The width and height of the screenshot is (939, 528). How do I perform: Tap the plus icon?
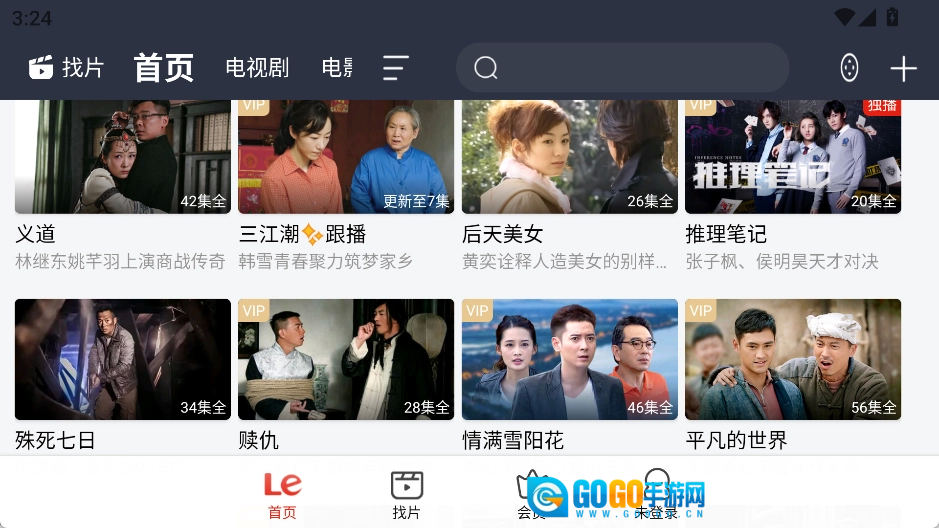click(903, 68)
